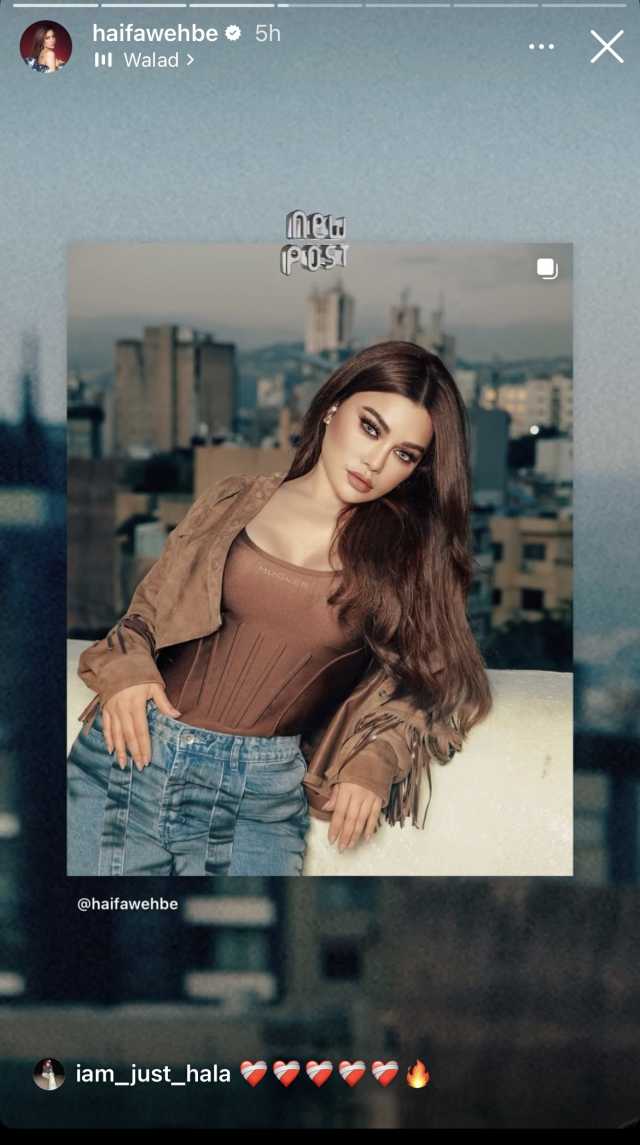Close the story viewer
640x1145 pixels.
click(x=606, y=46)
